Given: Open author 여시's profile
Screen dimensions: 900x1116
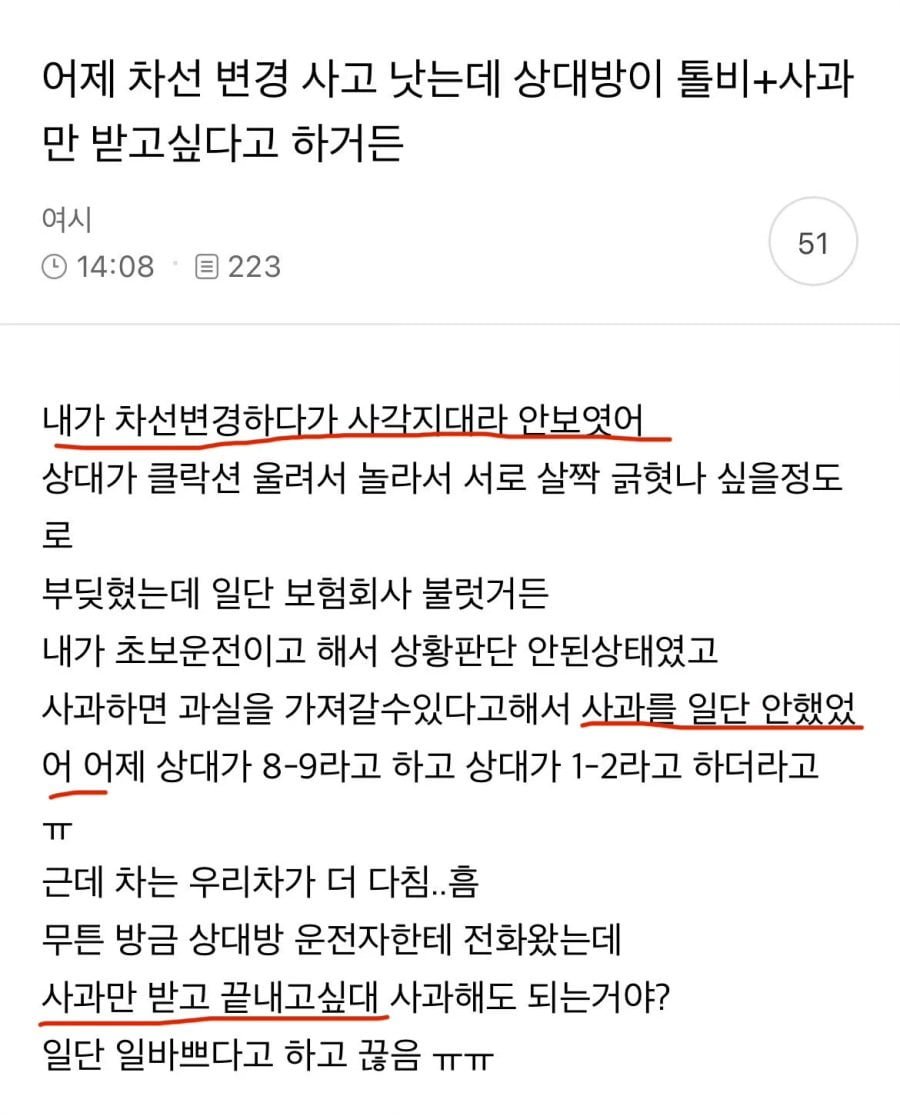Looking at the screenshot, I should 66,219.
